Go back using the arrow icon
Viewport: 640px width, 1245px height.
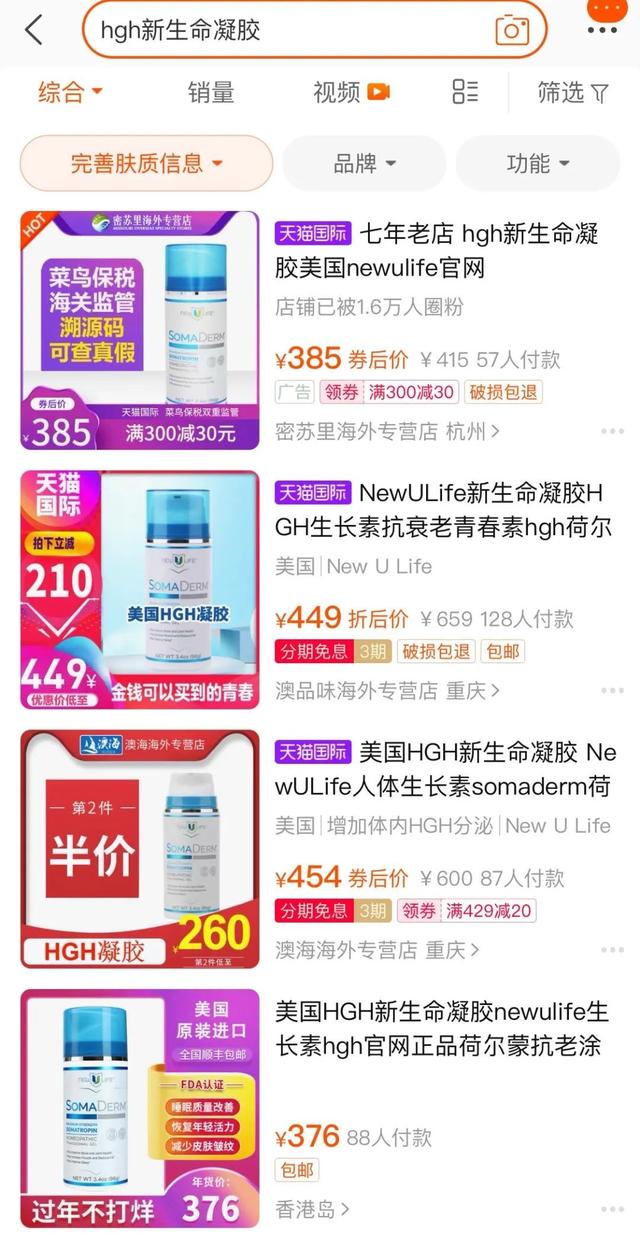[x=34, y=30]
